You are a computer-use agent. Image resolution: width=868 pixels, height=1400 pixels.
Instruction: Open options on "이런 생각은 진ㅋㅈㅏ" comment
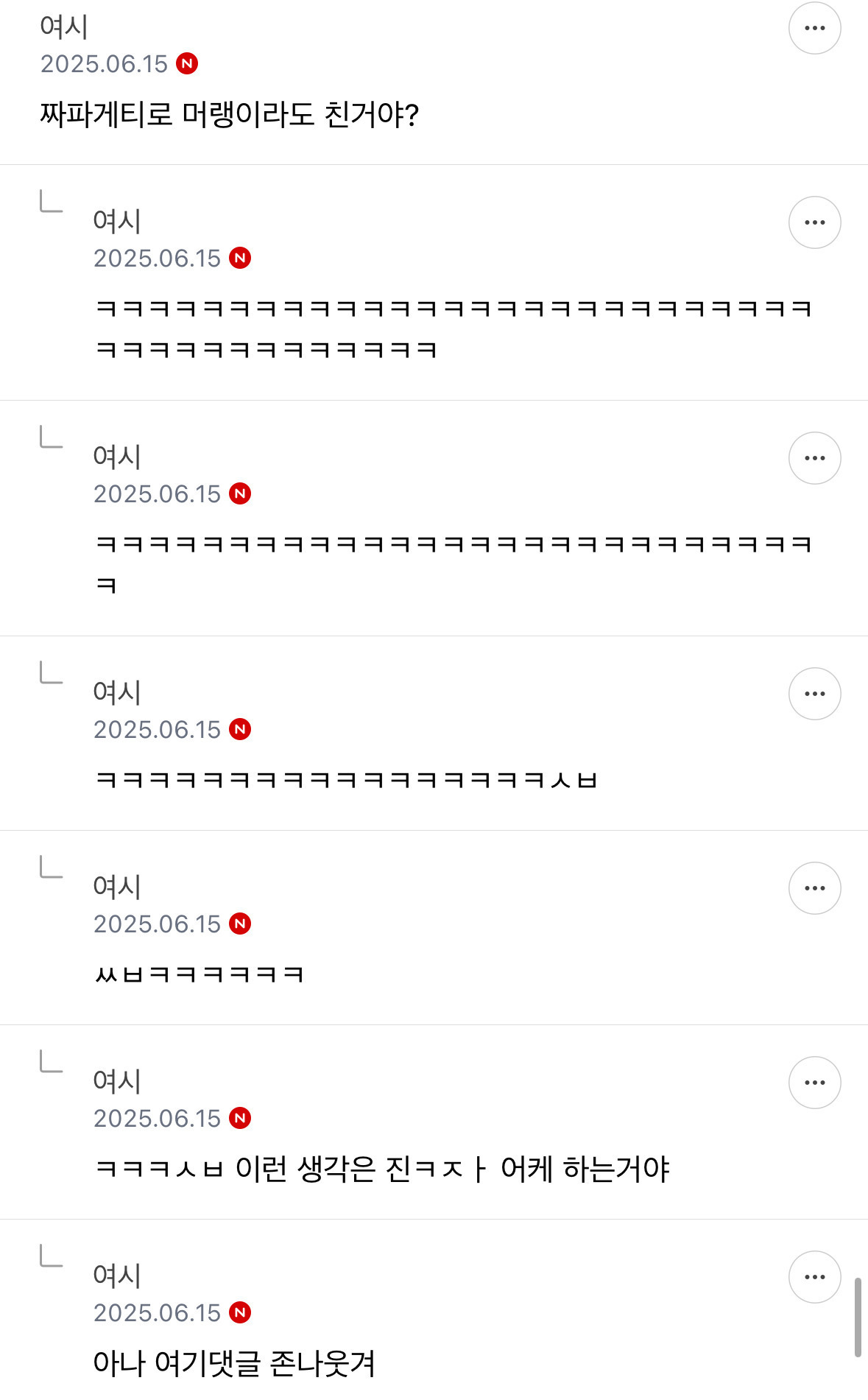(x=815, y=1082)
